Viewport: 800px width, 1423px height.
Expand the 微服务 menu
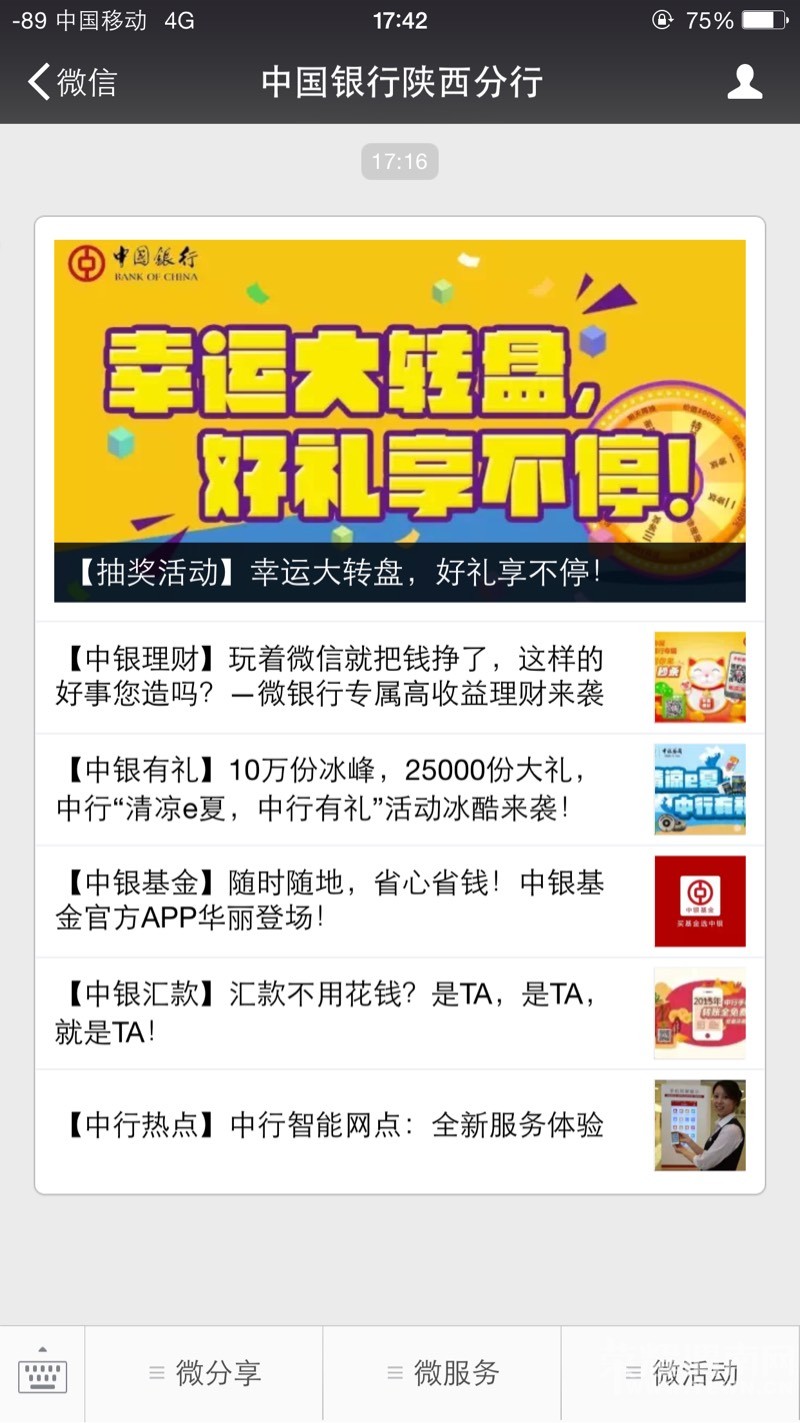tap(443, 1374)
